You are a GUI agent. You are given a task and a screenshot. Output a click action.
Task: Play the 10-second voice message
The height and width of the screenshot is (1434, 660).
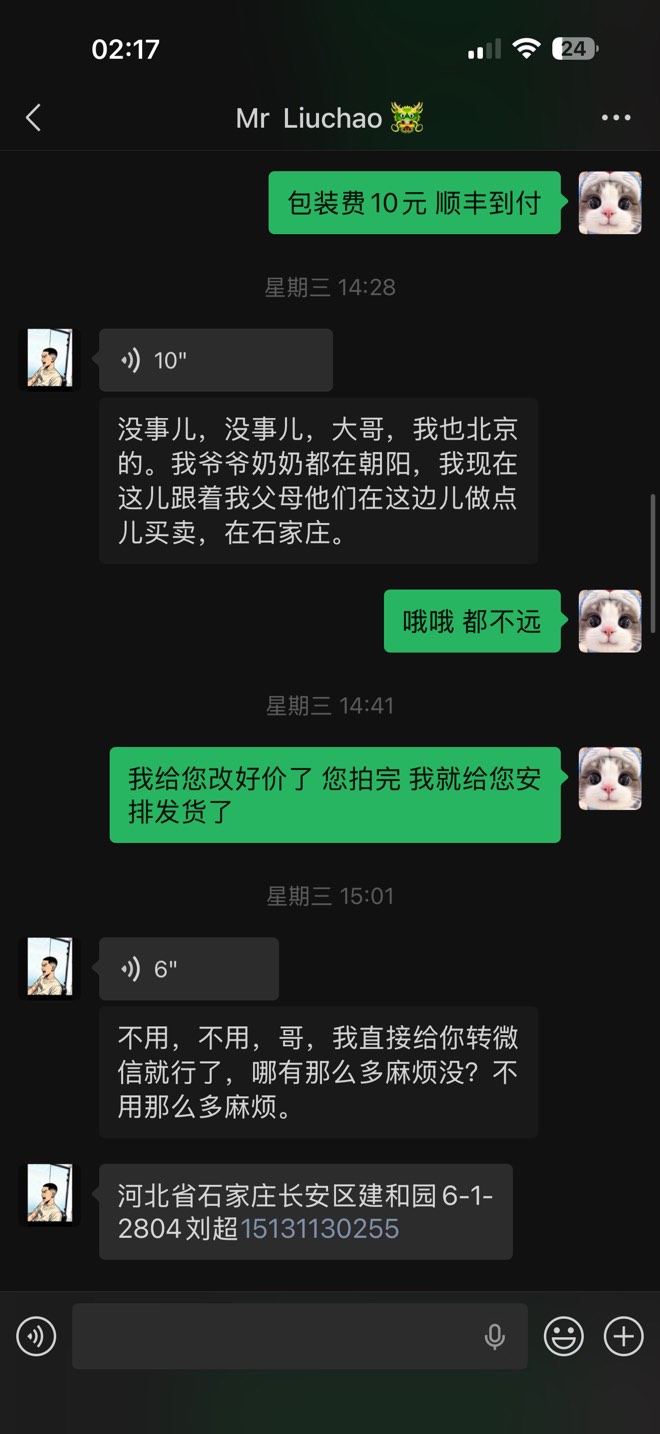click(215, 360)
